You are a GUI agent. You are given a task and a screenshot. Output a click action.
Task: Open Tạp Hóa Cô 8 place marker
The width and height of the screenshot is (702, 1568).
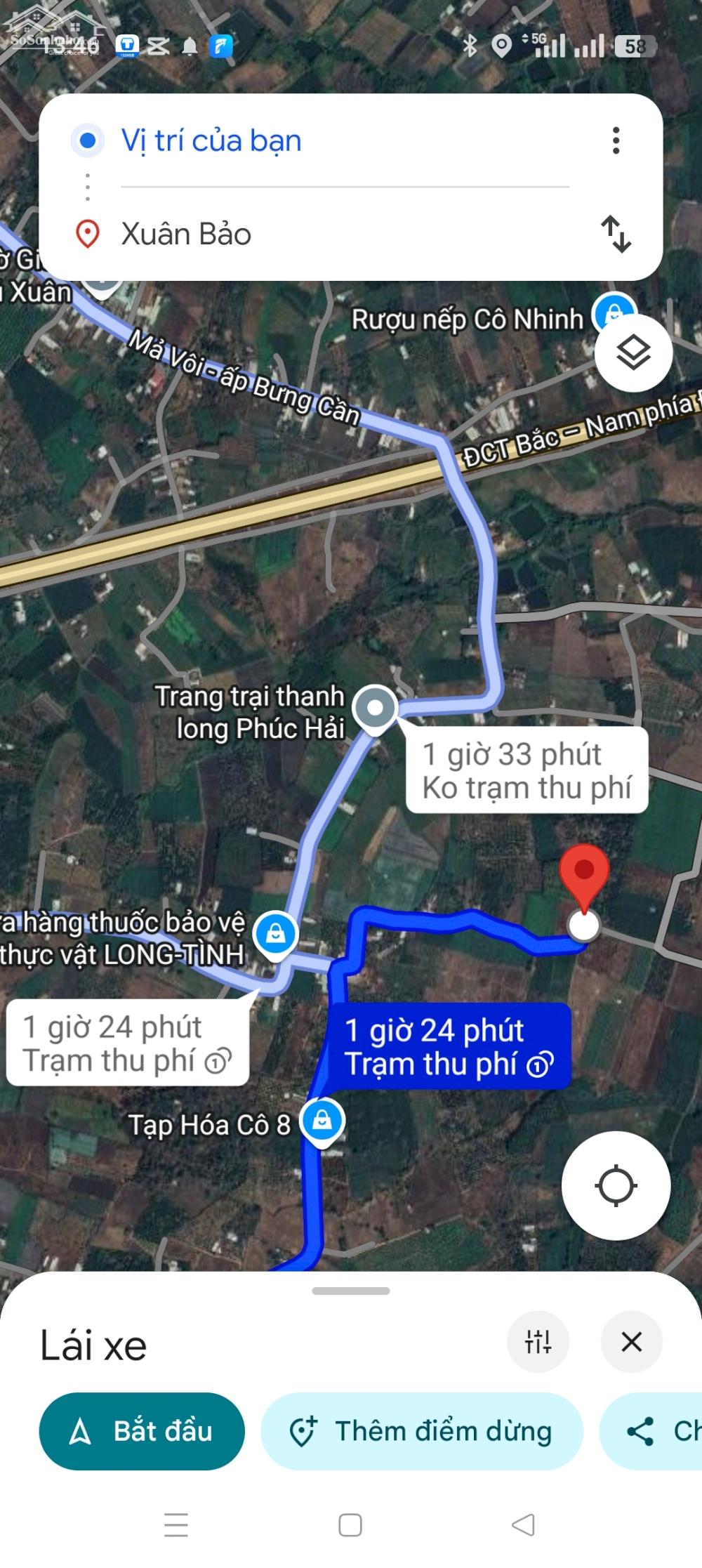point(322,1122)
